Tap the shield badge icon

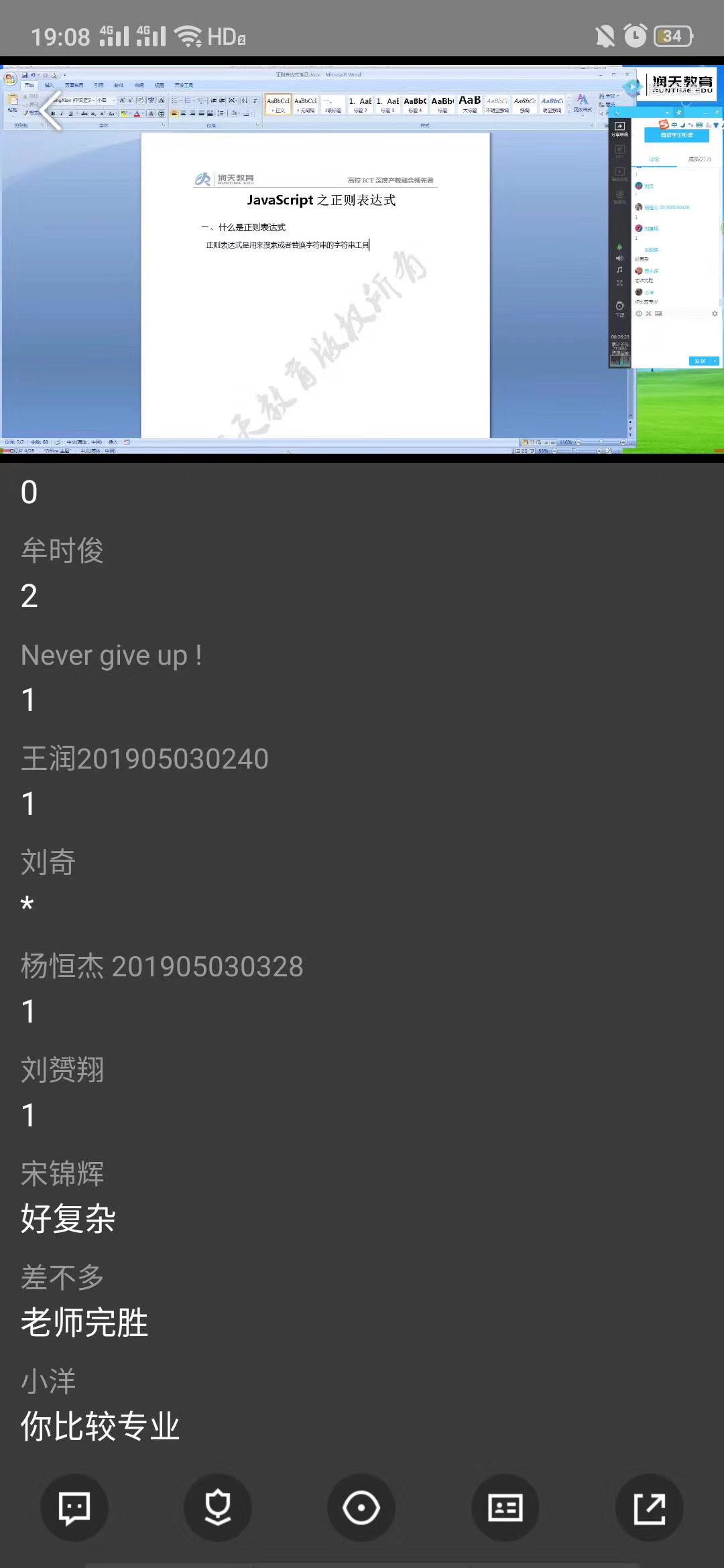tap(218, 1508)
